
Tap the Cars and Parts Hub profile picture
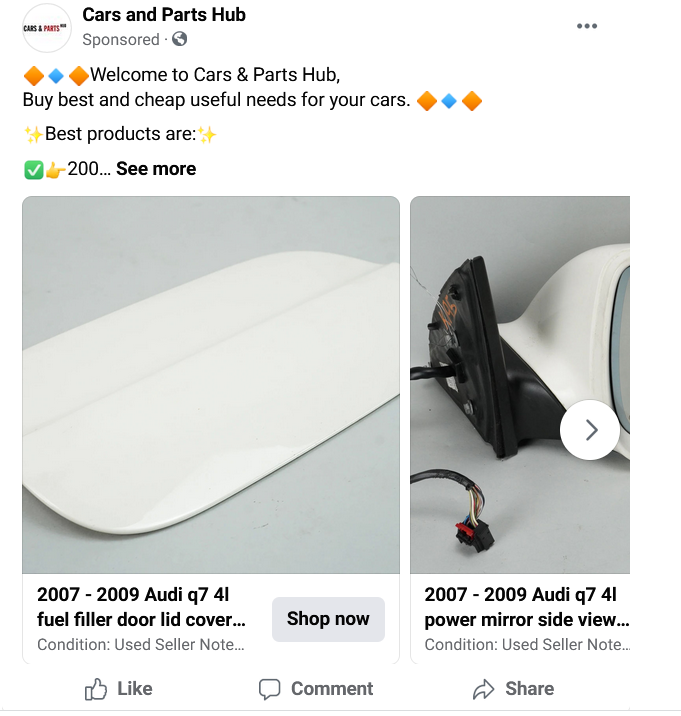pos(46,28)
